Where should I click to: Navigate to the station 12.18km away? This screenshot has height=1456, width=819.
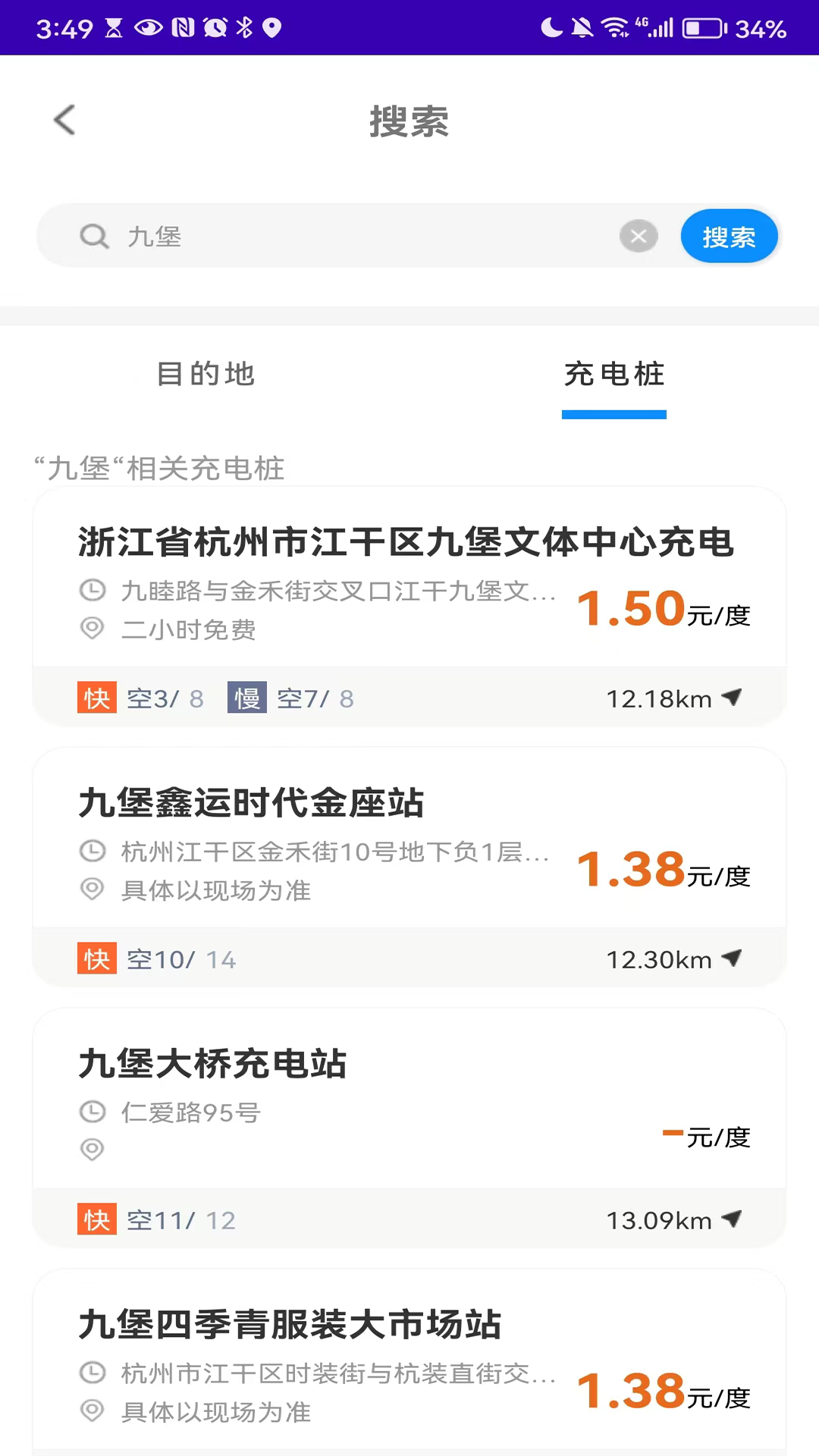pos(731,698)
